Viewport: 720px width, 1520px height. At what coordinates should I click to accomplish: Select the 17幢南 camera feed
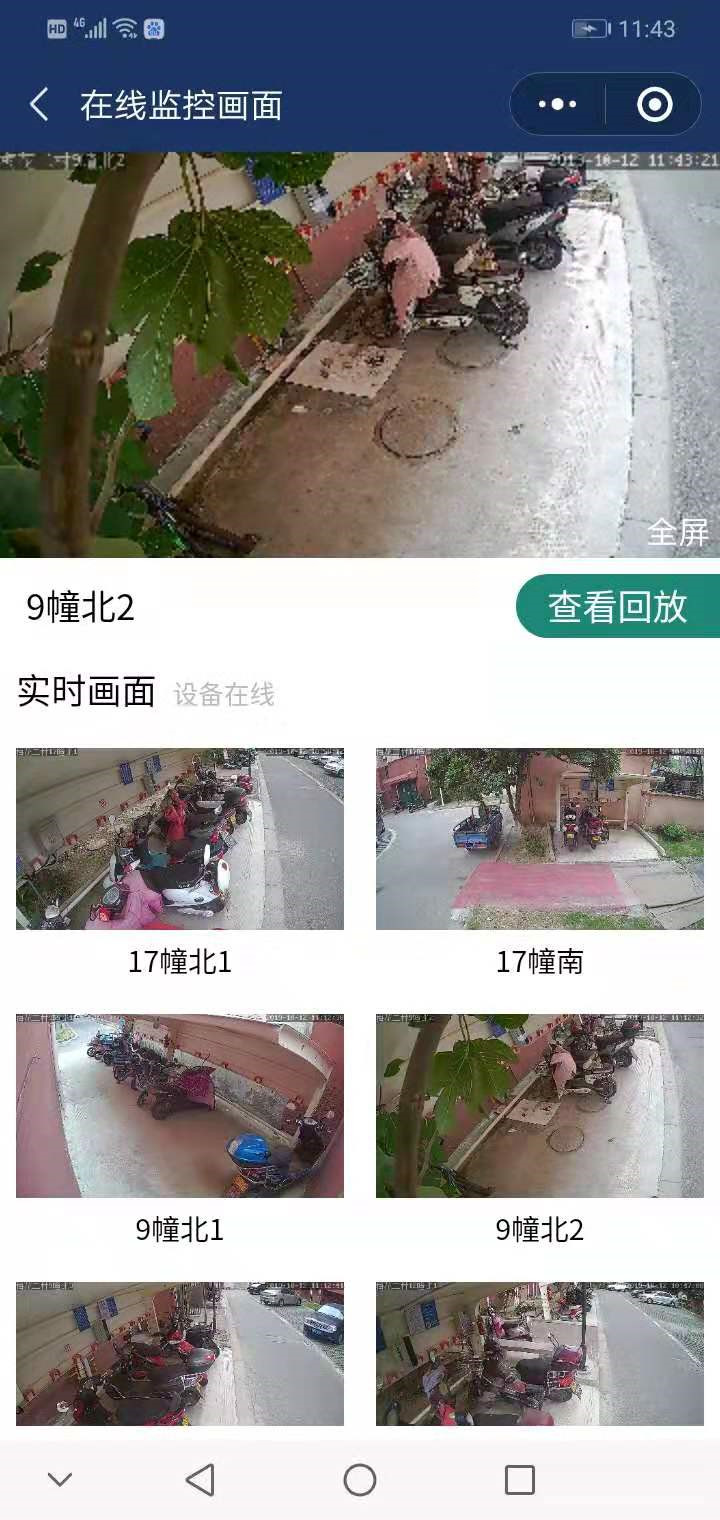pyautogui.click(x=540, y=840)
